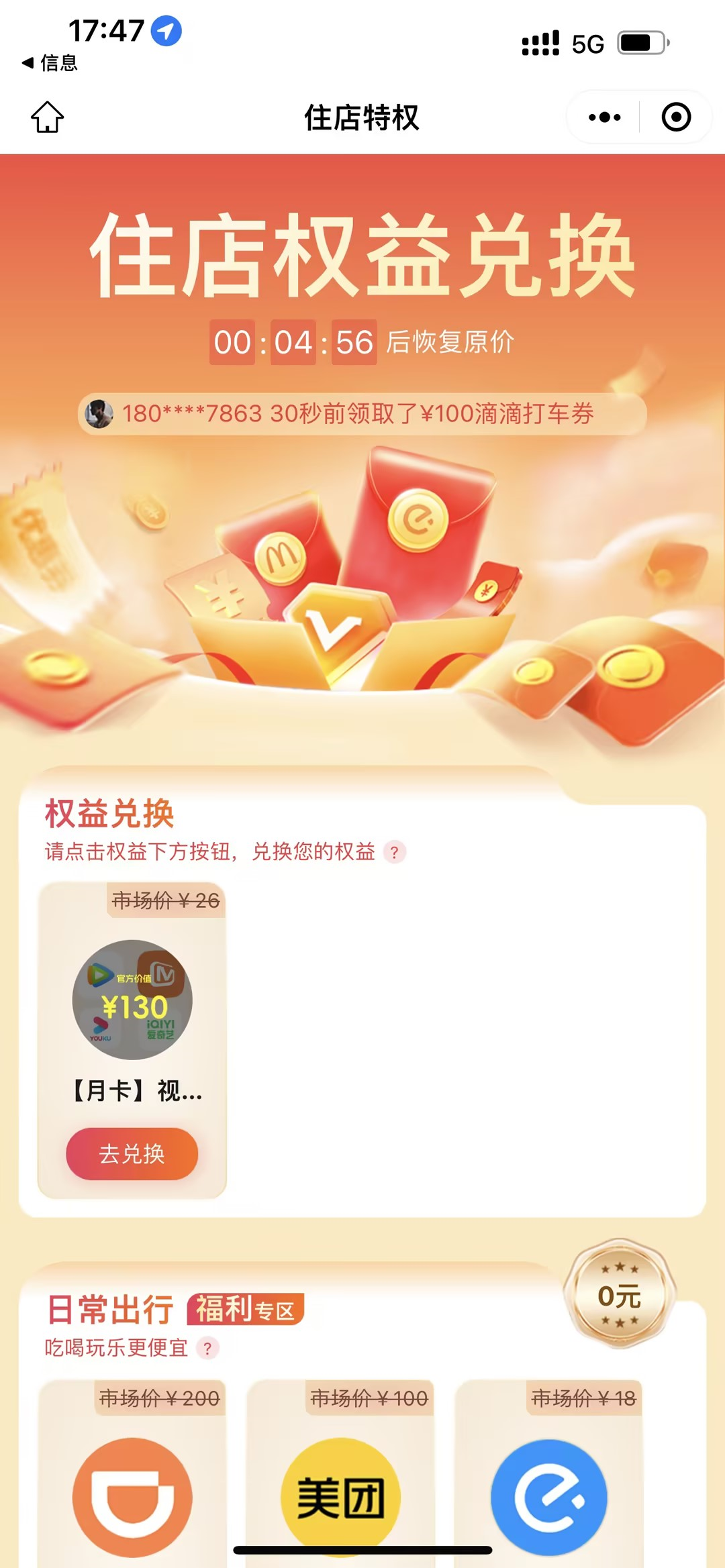The image size is (725, 1568).
Task: Open the three-dot more menu
Action: 604,117
